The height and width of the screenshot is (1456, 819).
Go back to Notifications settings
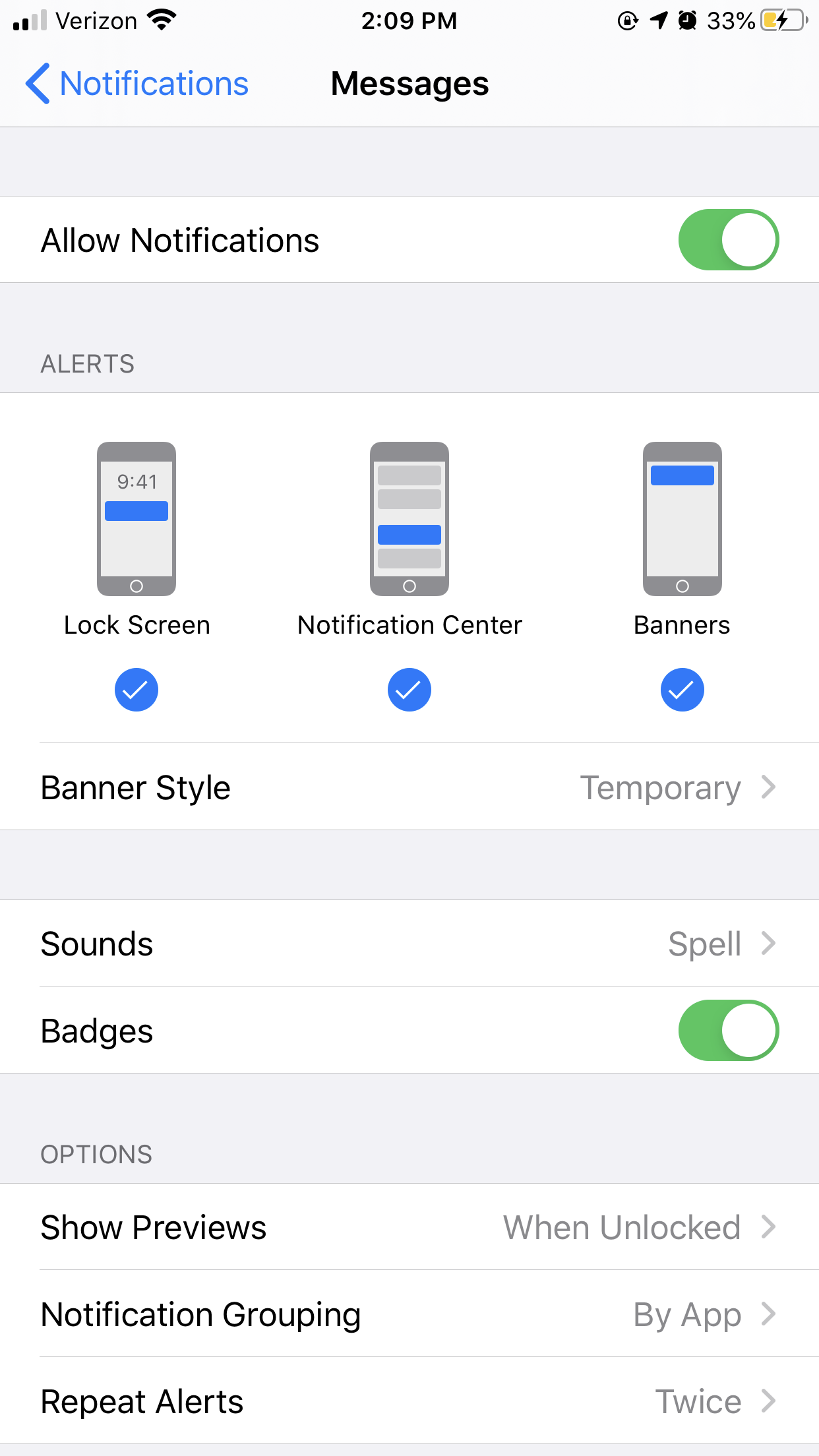137,84
